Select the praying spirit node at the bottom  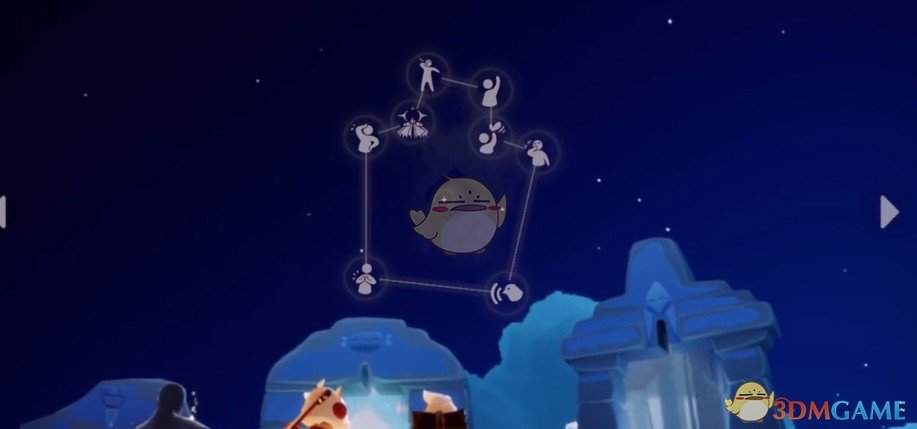tap(365, 277)
